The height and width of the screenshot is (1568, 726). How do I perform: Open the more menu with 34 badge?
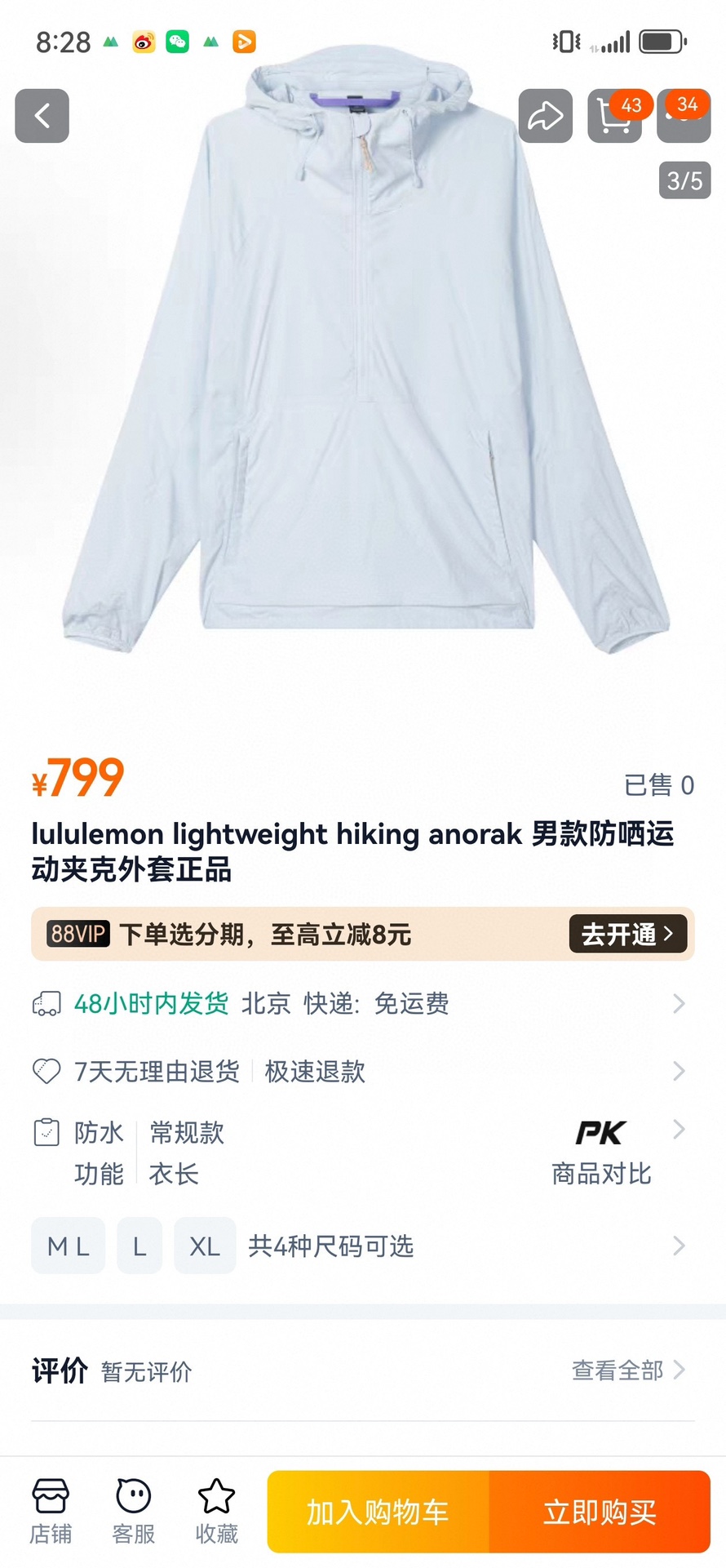tap(683, 117)
